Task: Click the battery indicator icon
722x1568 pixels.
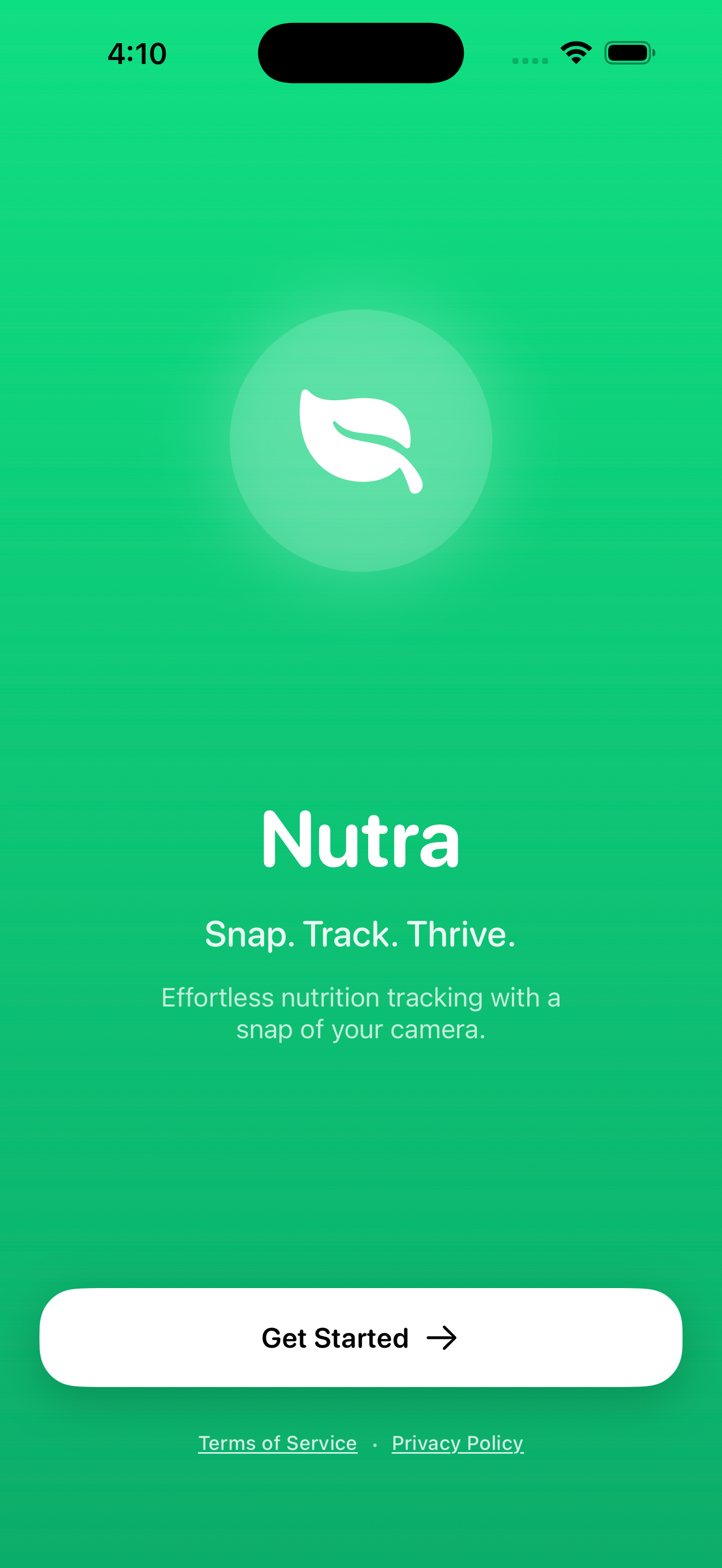Action: [x=629, y=52]
